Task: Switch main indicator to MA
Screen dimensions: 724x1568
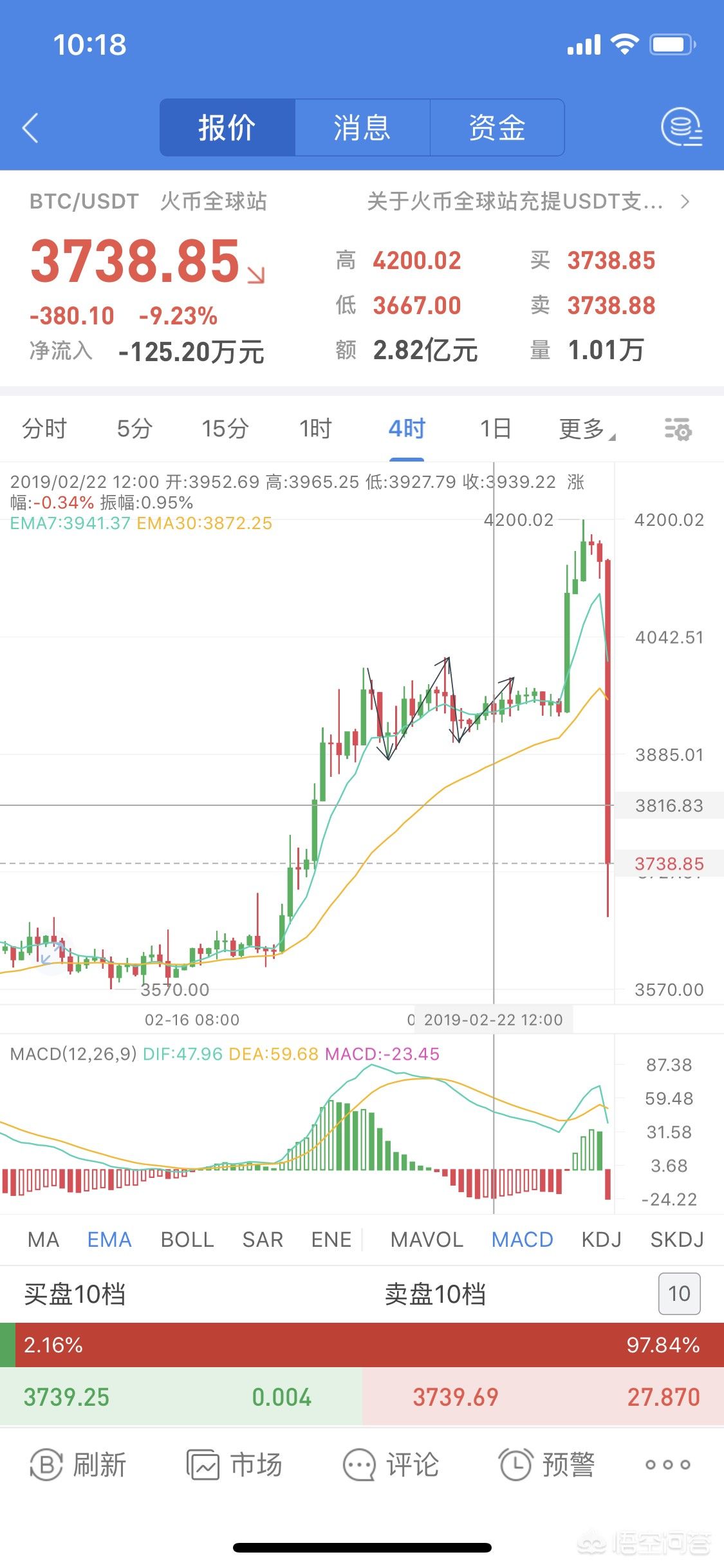Action: 44,1240
